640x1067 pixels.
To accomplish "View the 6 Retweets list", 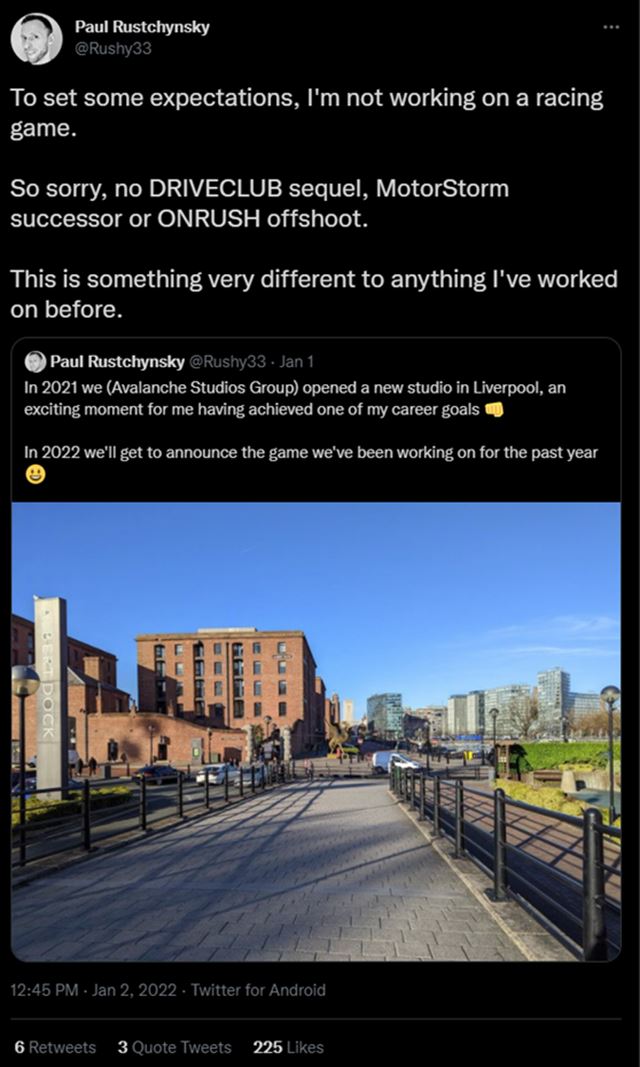I will click(x=55, y=1047).
